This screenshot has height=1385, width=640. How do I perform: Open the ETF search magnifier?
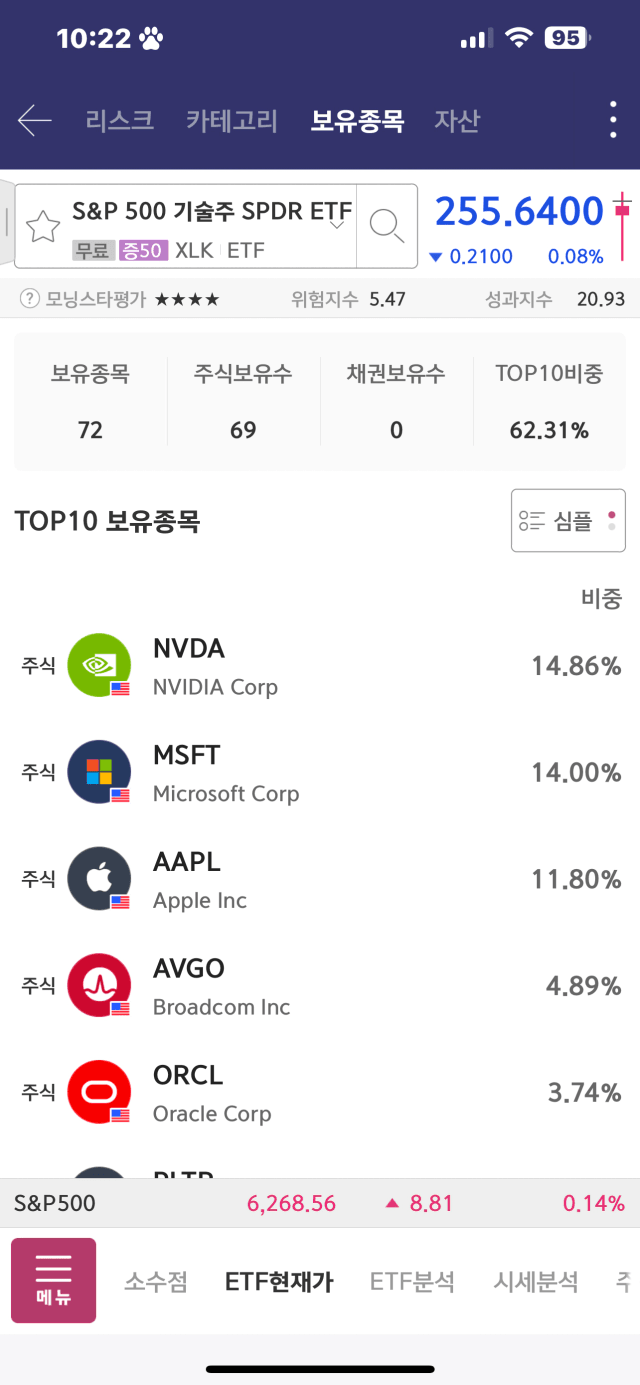tap(387, 226)
